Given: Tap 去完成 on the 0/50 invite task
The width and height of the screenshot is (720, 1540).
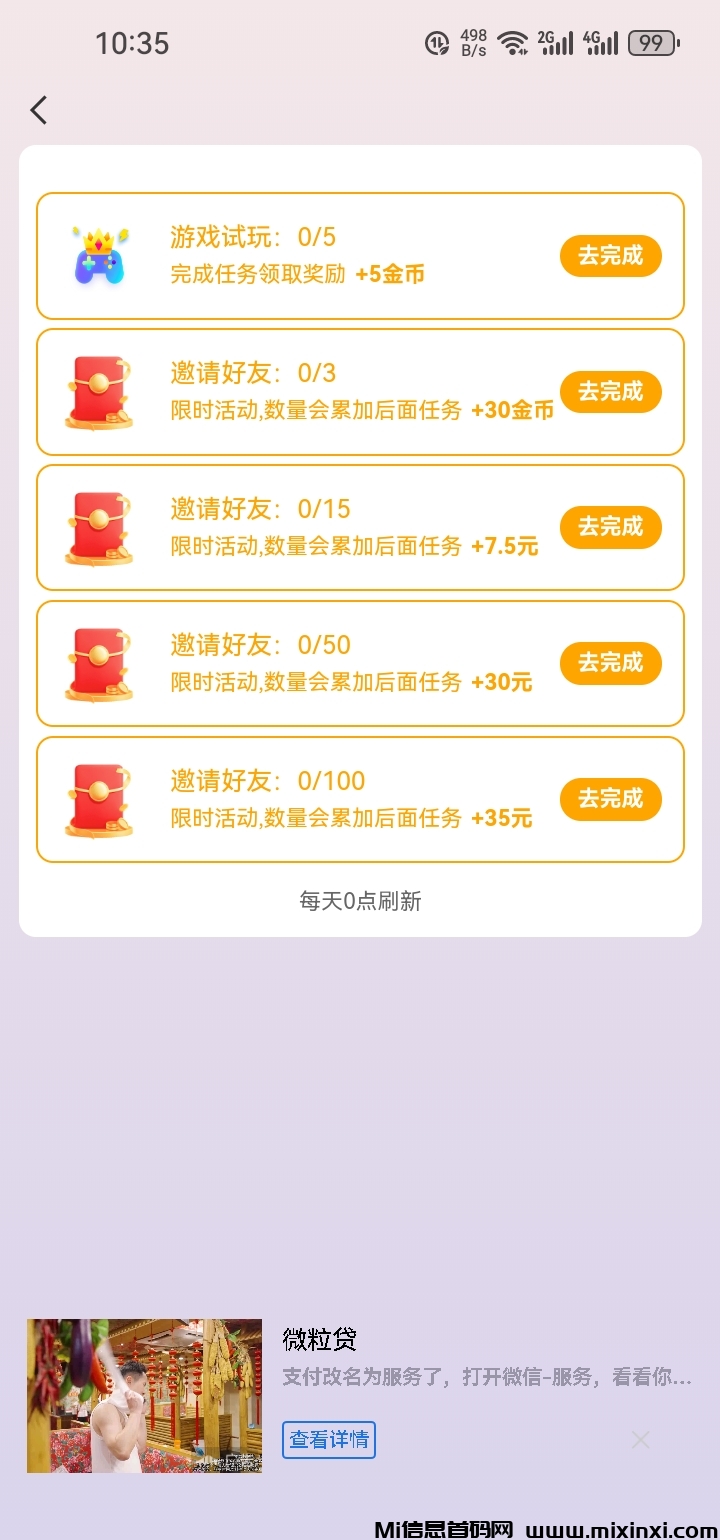Looking at the screenshot, I should coord(610,663).
